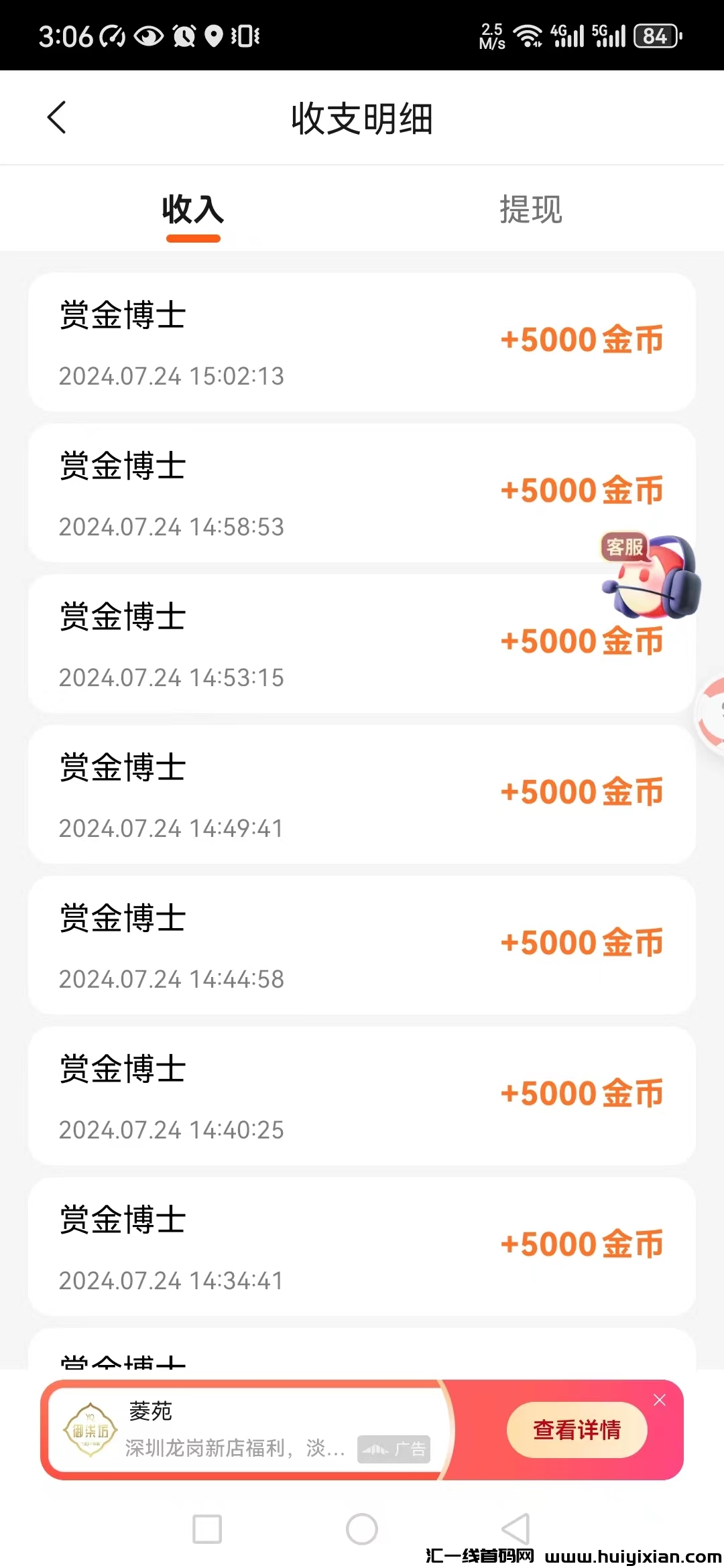
Task: Close the 菱苑 ad banner
Action: click(660, 1399)
